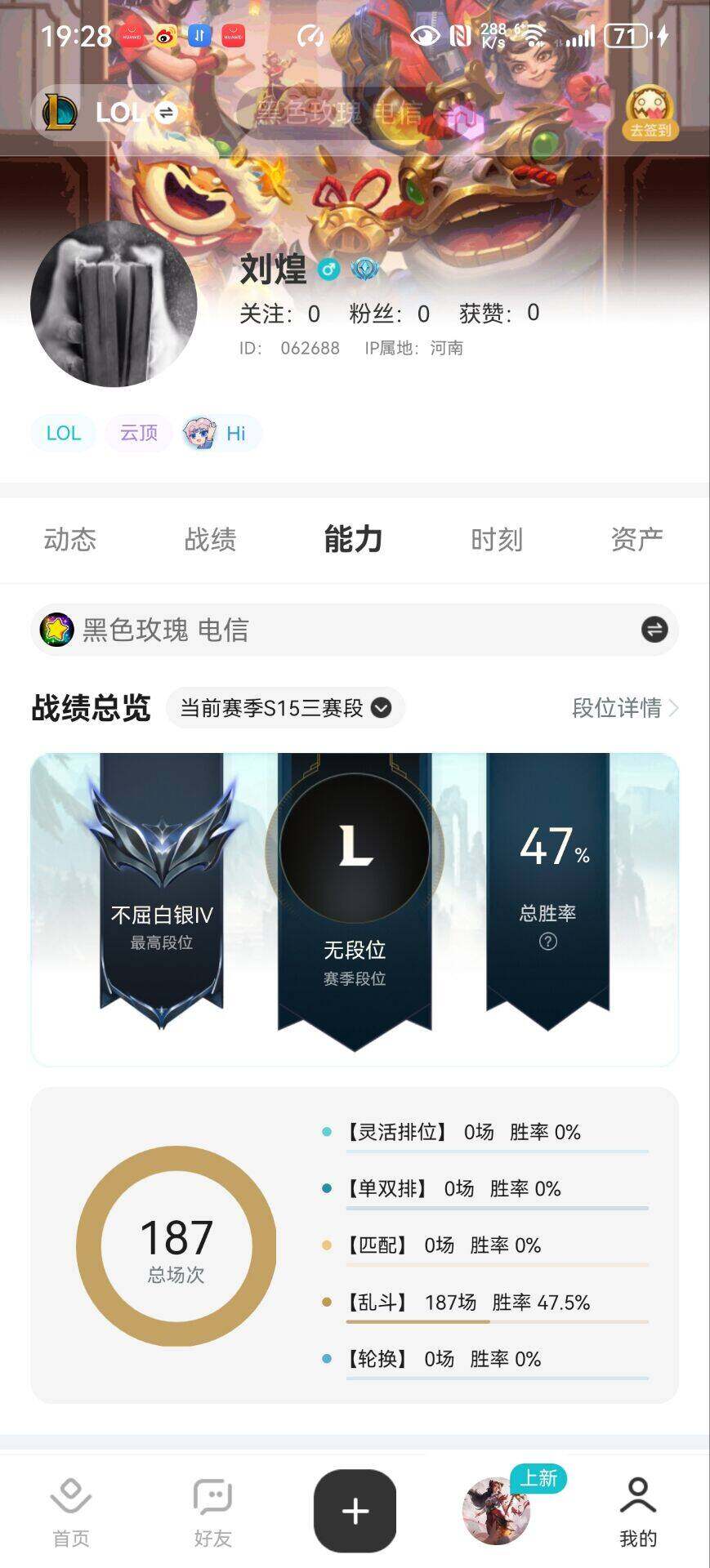Screen dimensions: 710x1568
Task: Expand the 当前赛季S15三赛段 season dropdown
Action: point(285,708)
